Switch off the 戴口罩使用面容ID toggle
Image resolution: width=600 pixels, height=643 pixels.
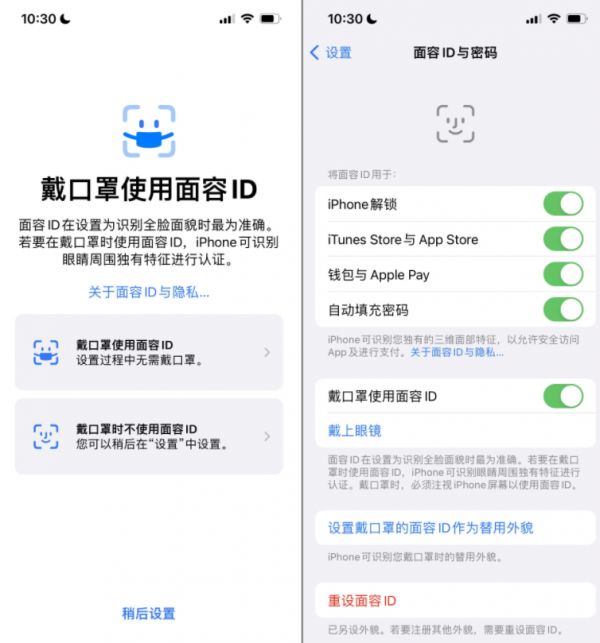click(x=562, y=396)
